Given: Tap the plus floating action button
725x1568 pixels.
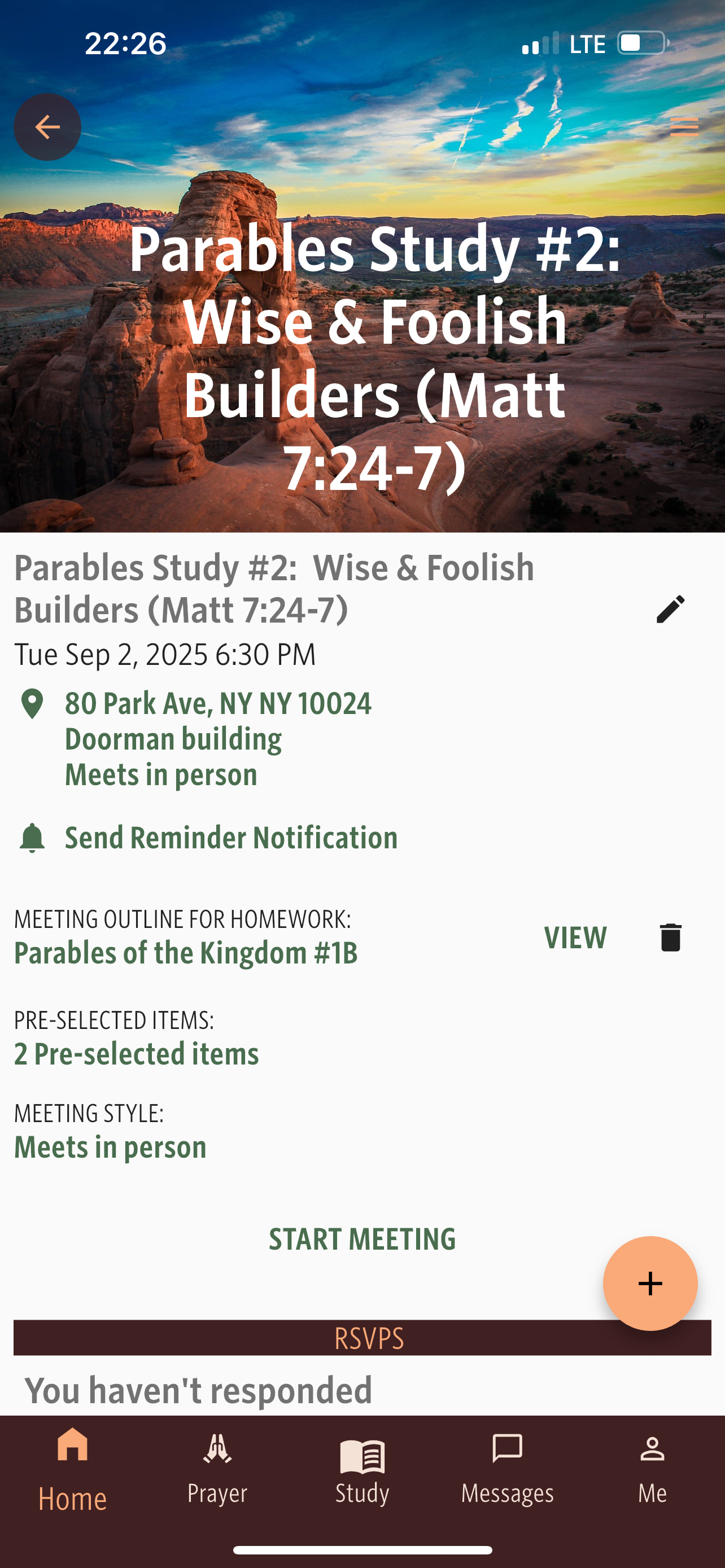Looking at the screenshot, I should (x=649, y=1283).
